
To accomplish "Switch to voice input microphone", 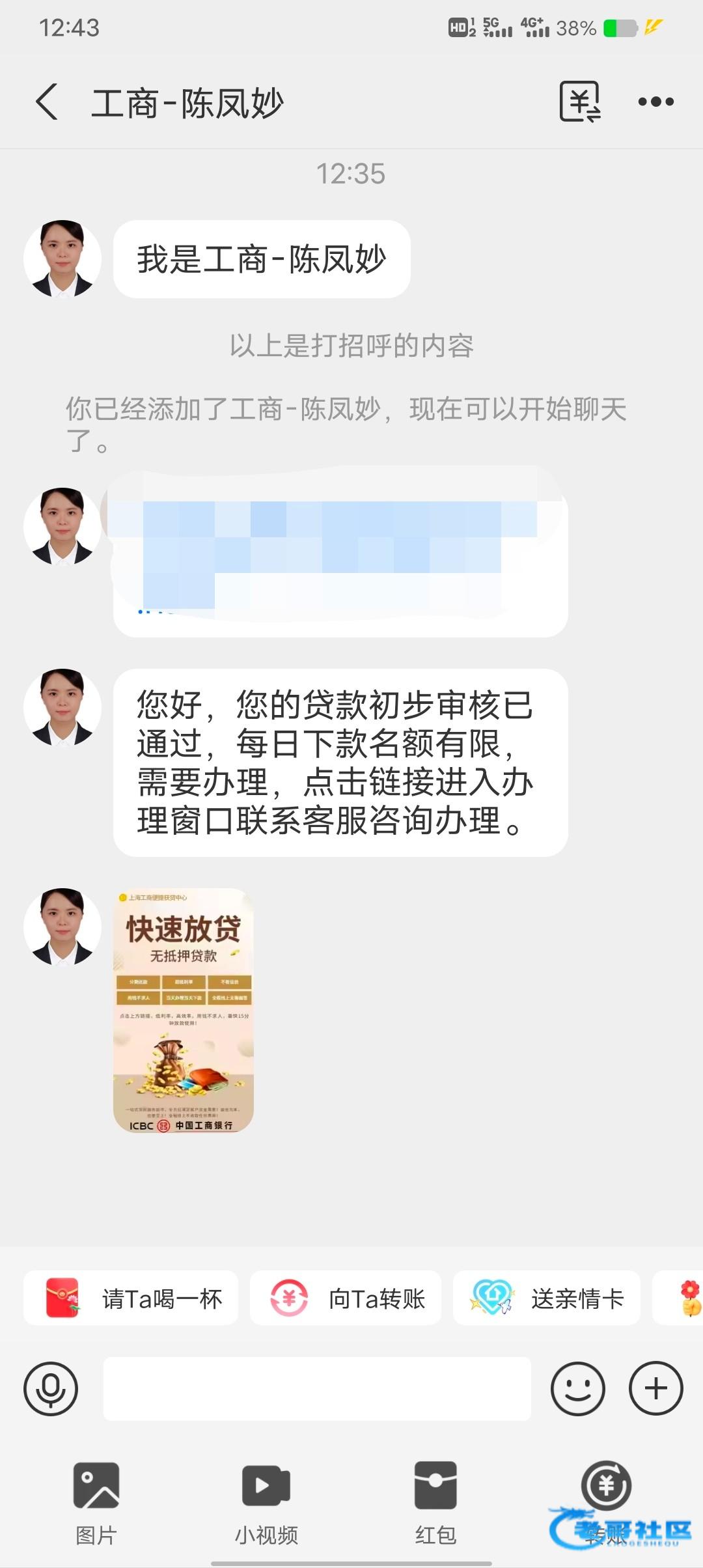I will tap(51, 1389).
